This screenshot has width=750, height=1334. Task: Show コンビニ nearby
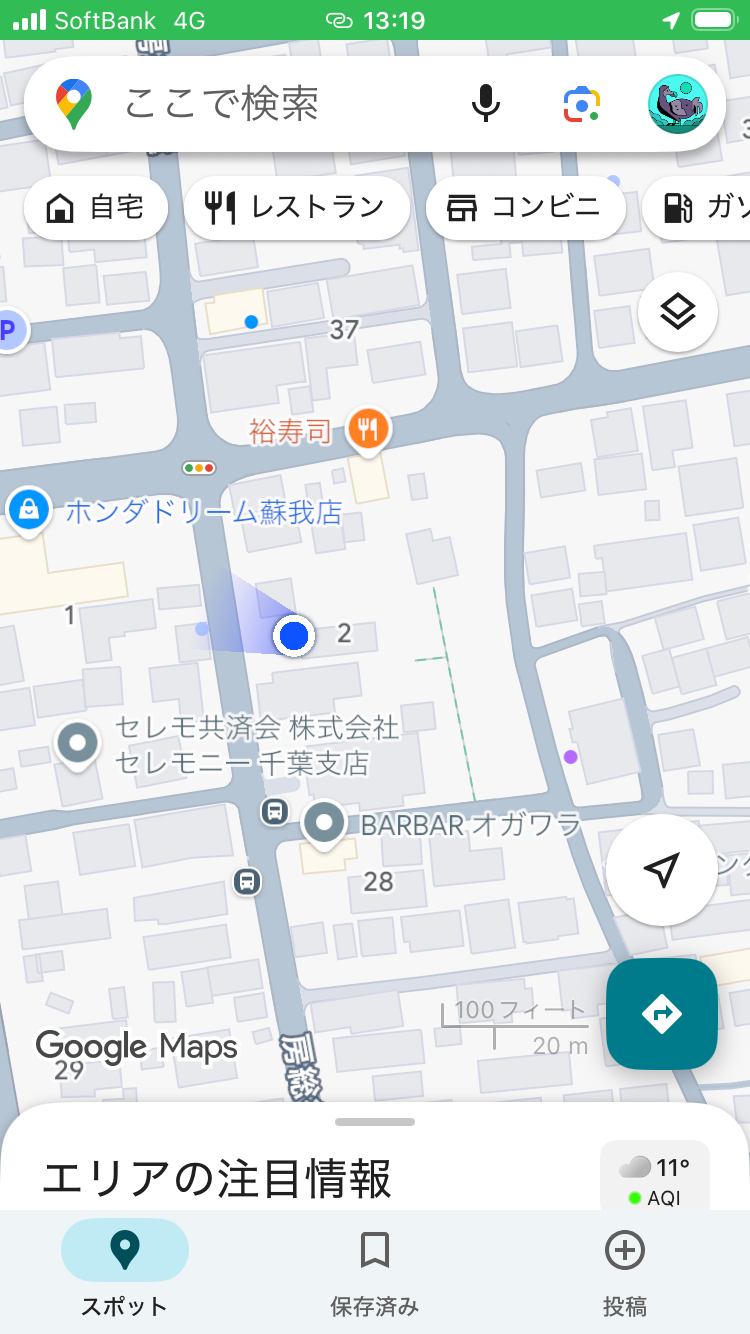(525, 208)
